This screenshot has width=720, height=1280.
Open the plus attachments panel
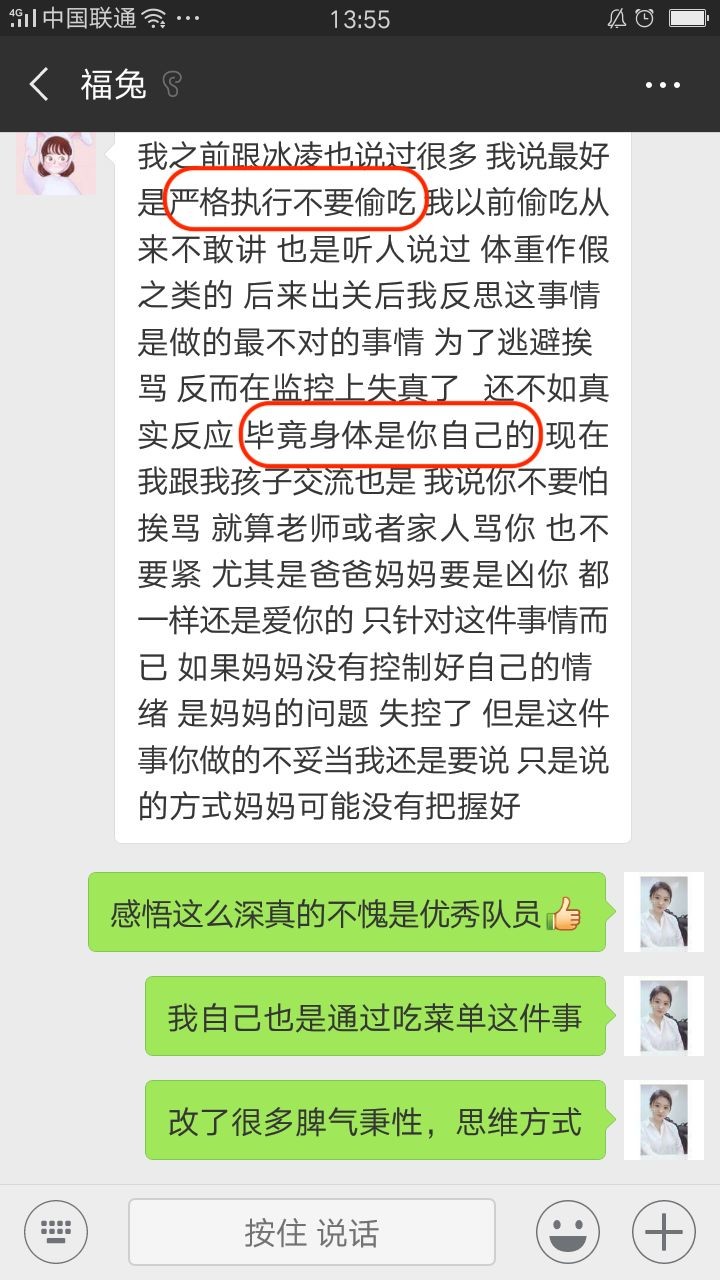[x=664, y=1232]
